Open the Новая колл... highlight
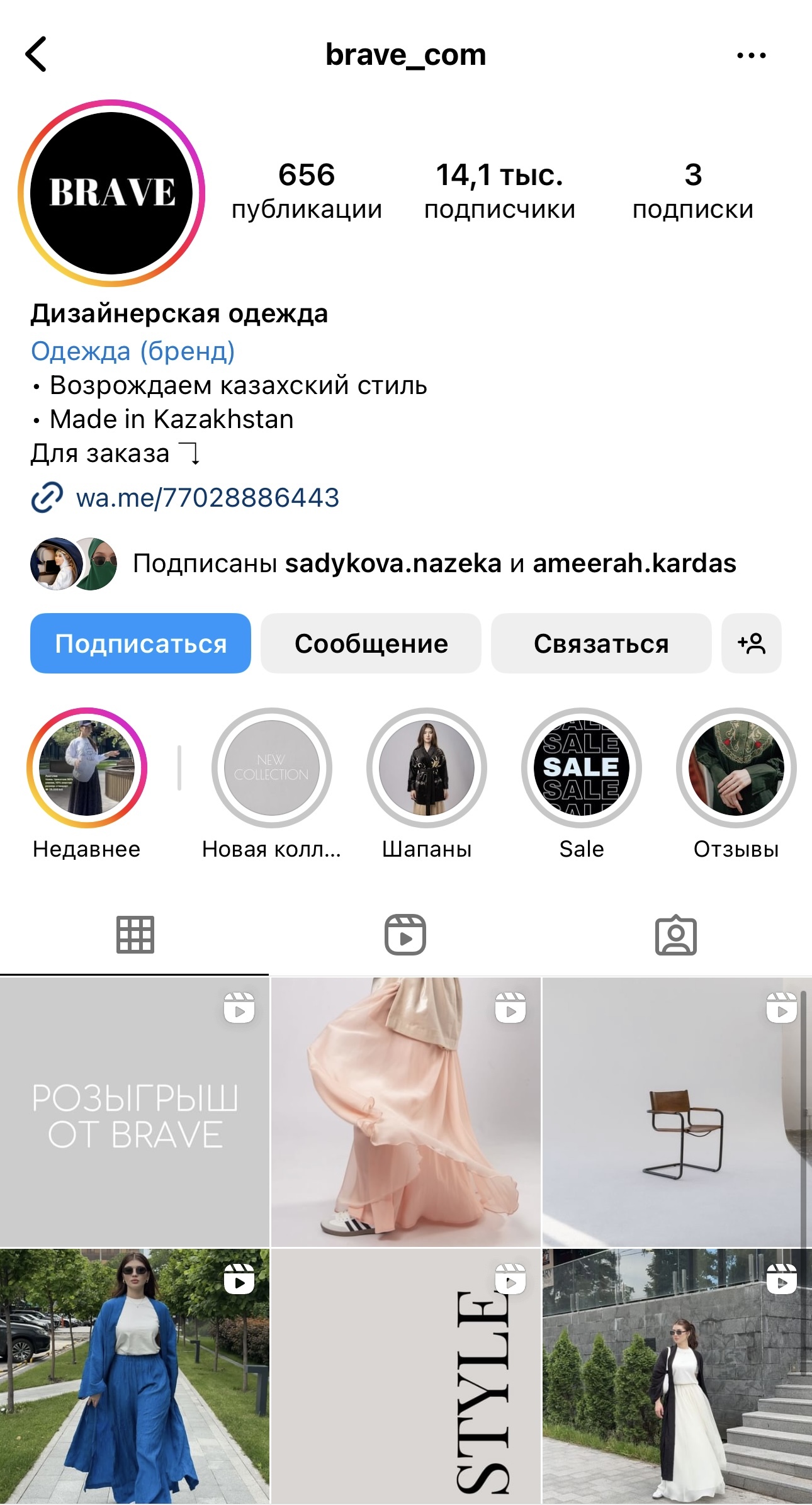 click(271, 768)
